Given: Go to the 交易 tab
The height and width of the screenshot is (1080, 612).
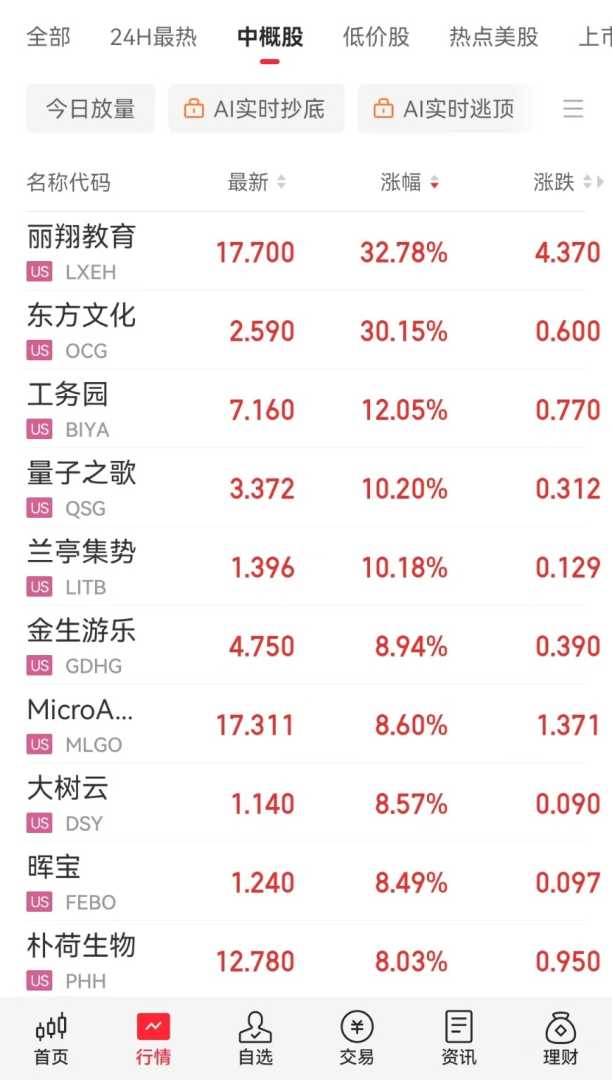Looking at the screenshot, I should coord(357,1038).
